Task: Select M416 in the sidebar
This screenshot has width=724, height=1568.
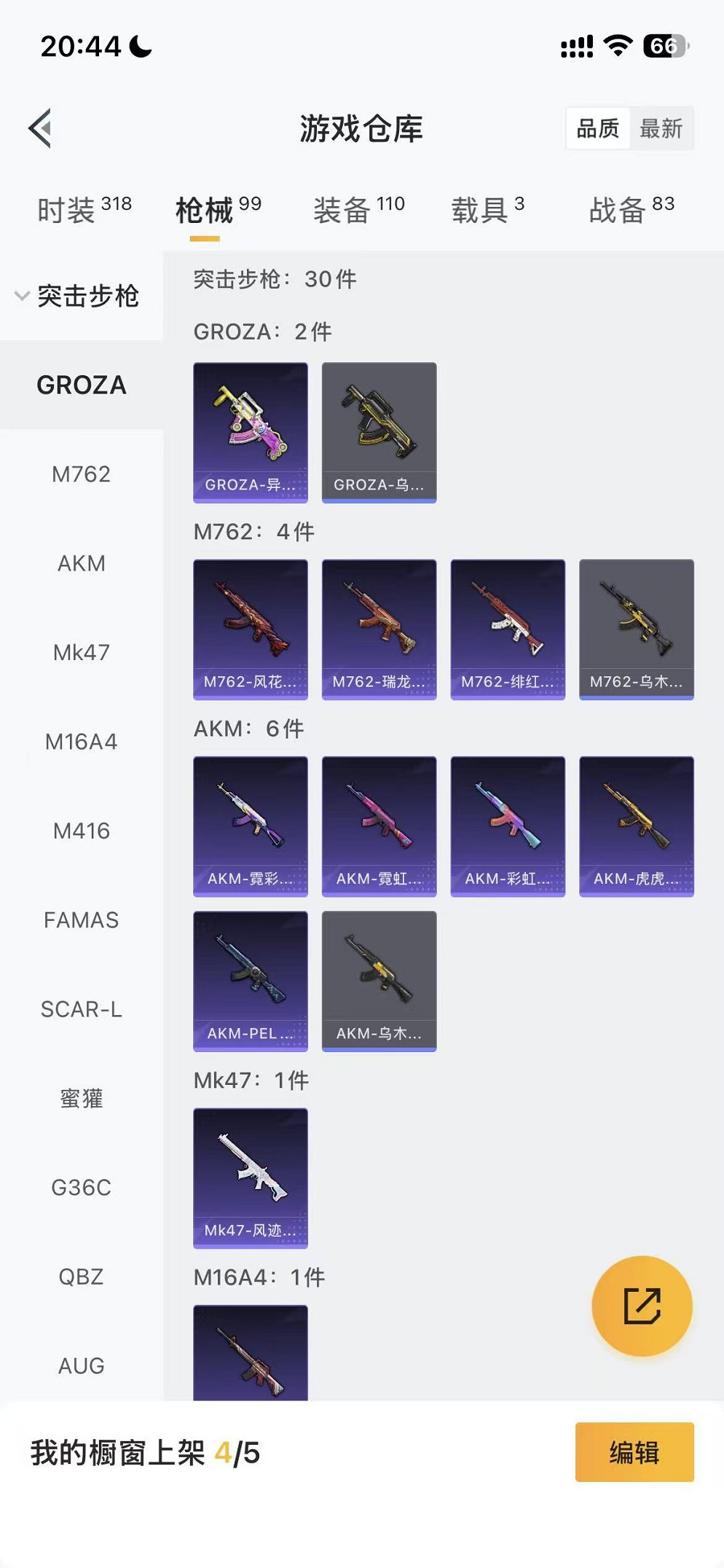Action: tap(81, 831)
